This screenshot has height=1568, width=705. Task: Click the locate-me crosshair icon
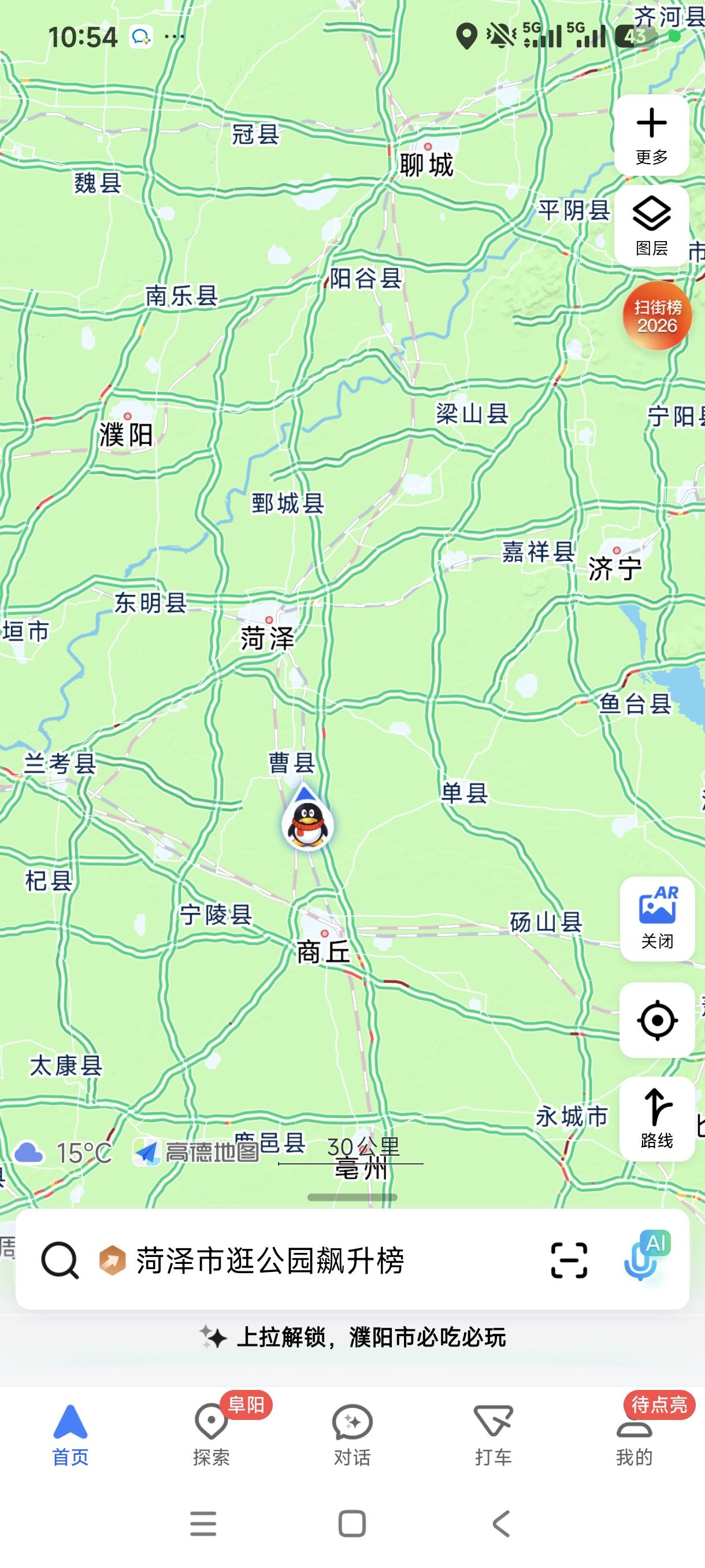pos(658,1022)
